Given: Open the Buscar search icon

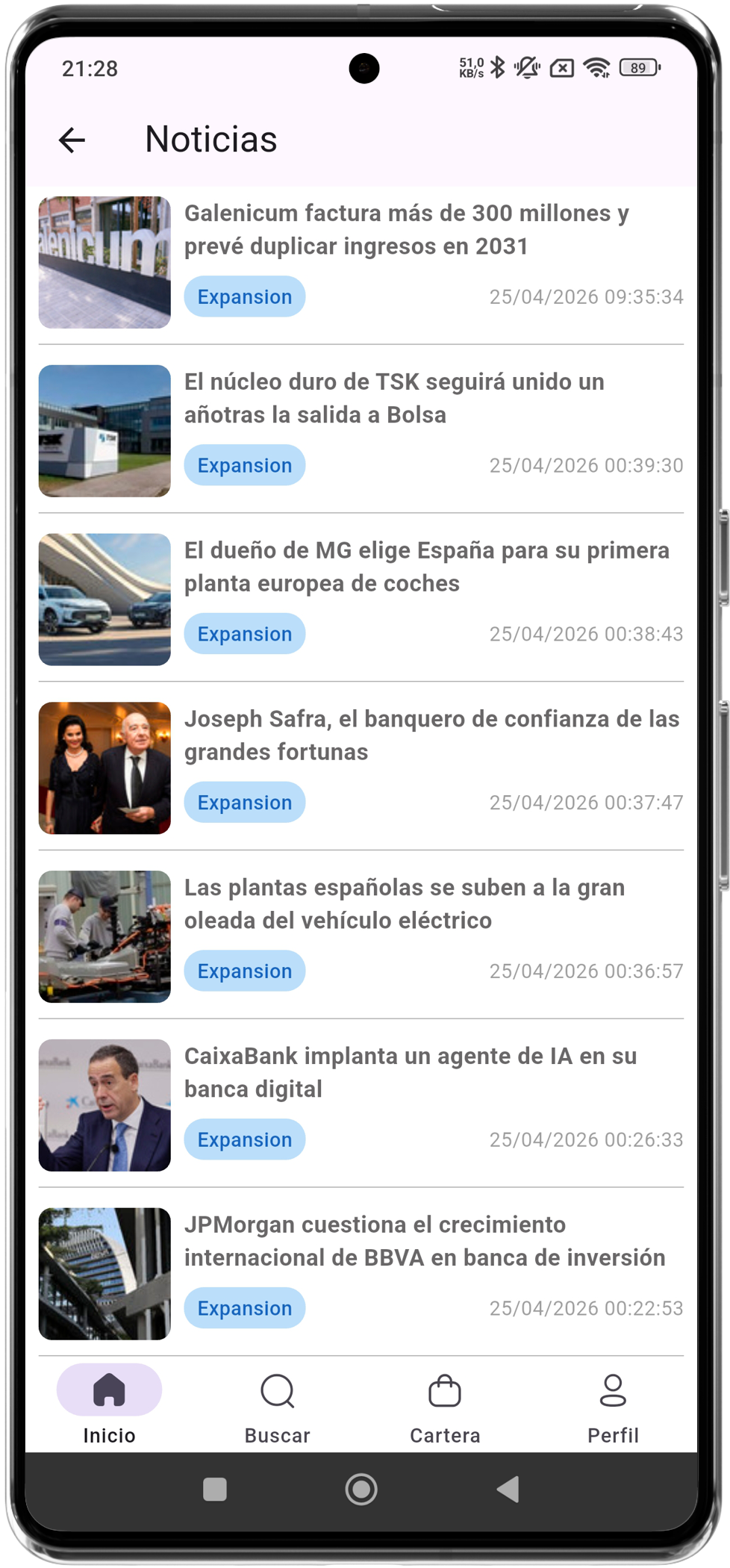Looking at the screenshot, I should click(277, 1390).
